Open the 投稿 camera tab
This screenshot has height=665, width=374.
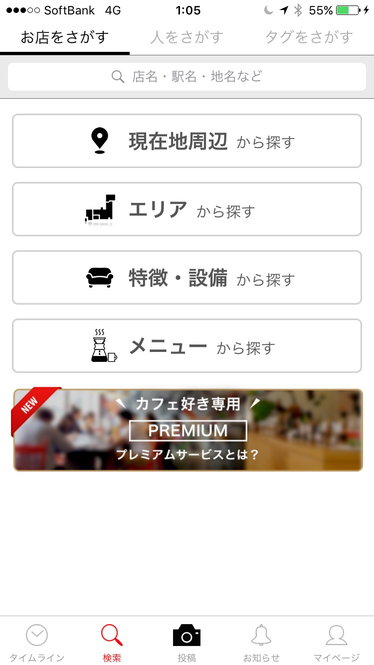[187, 642]
